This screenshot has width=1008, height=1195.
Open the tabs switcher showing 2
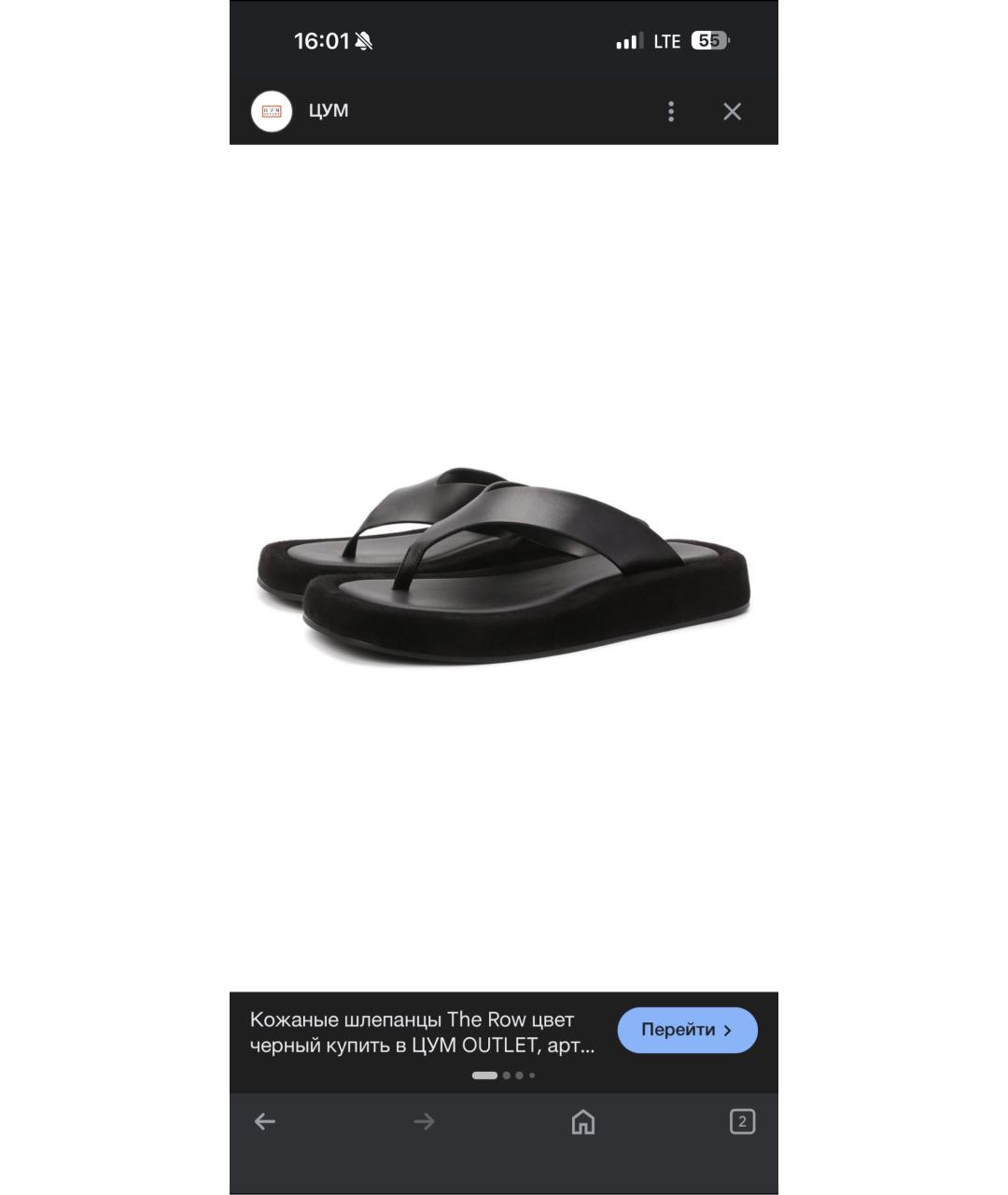(742, 1121)
